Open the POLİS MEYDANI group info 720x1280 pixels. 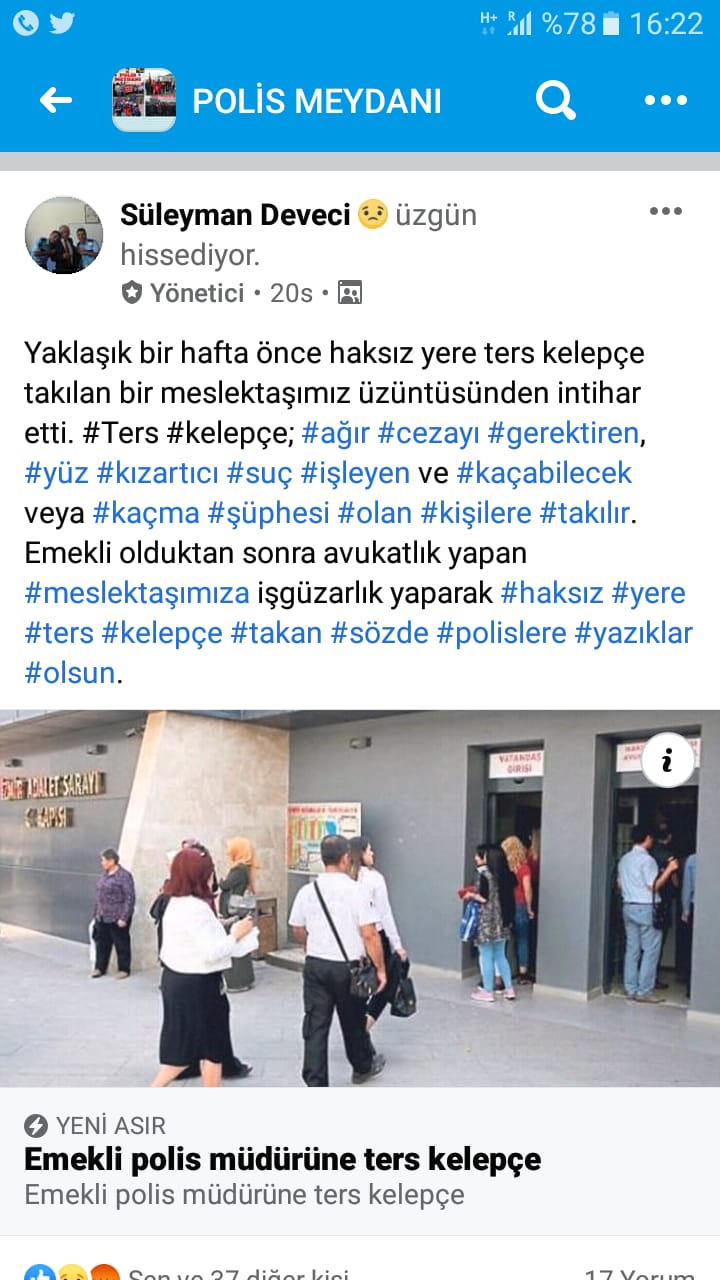pos(316,101)
